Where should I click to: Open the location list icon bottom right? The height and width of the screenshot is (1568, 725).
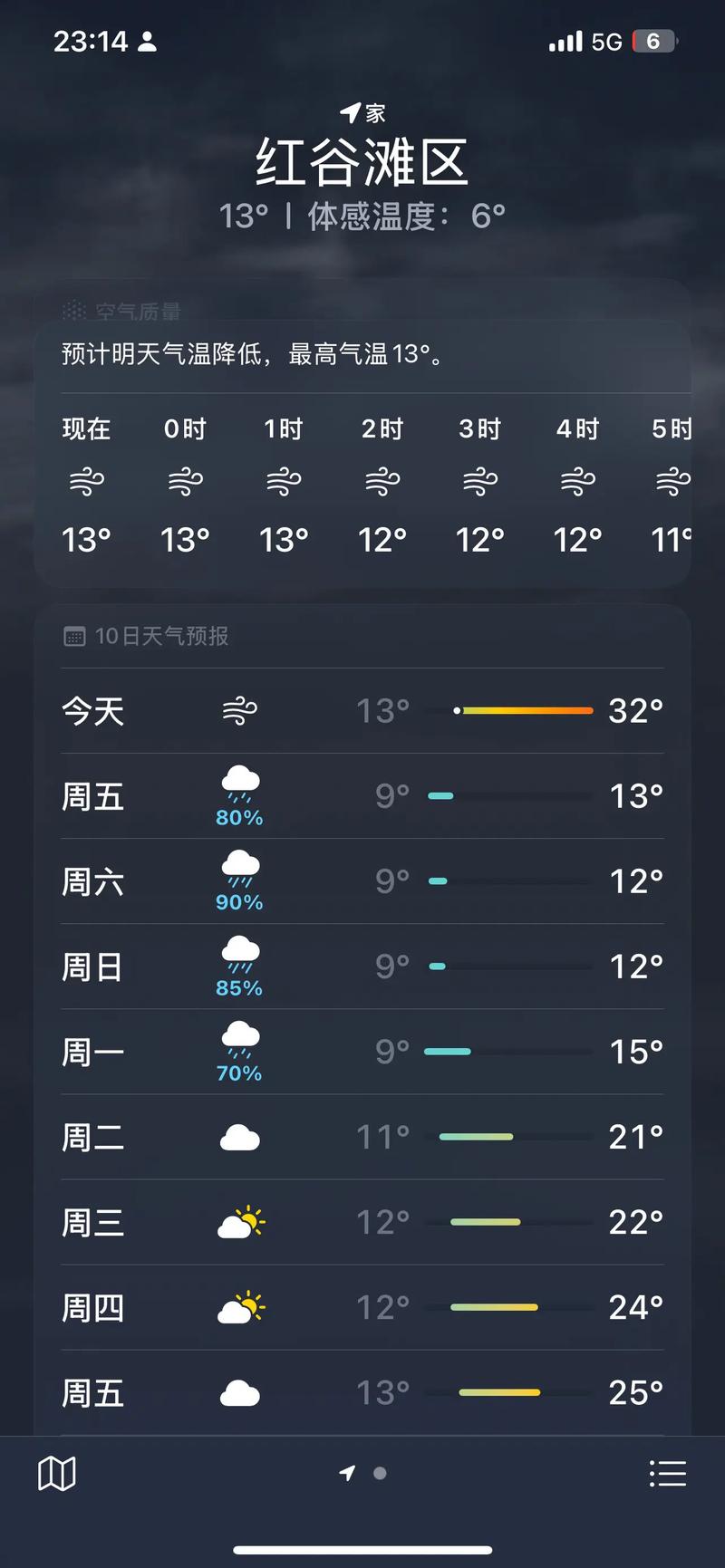(x=669, y=1473)
